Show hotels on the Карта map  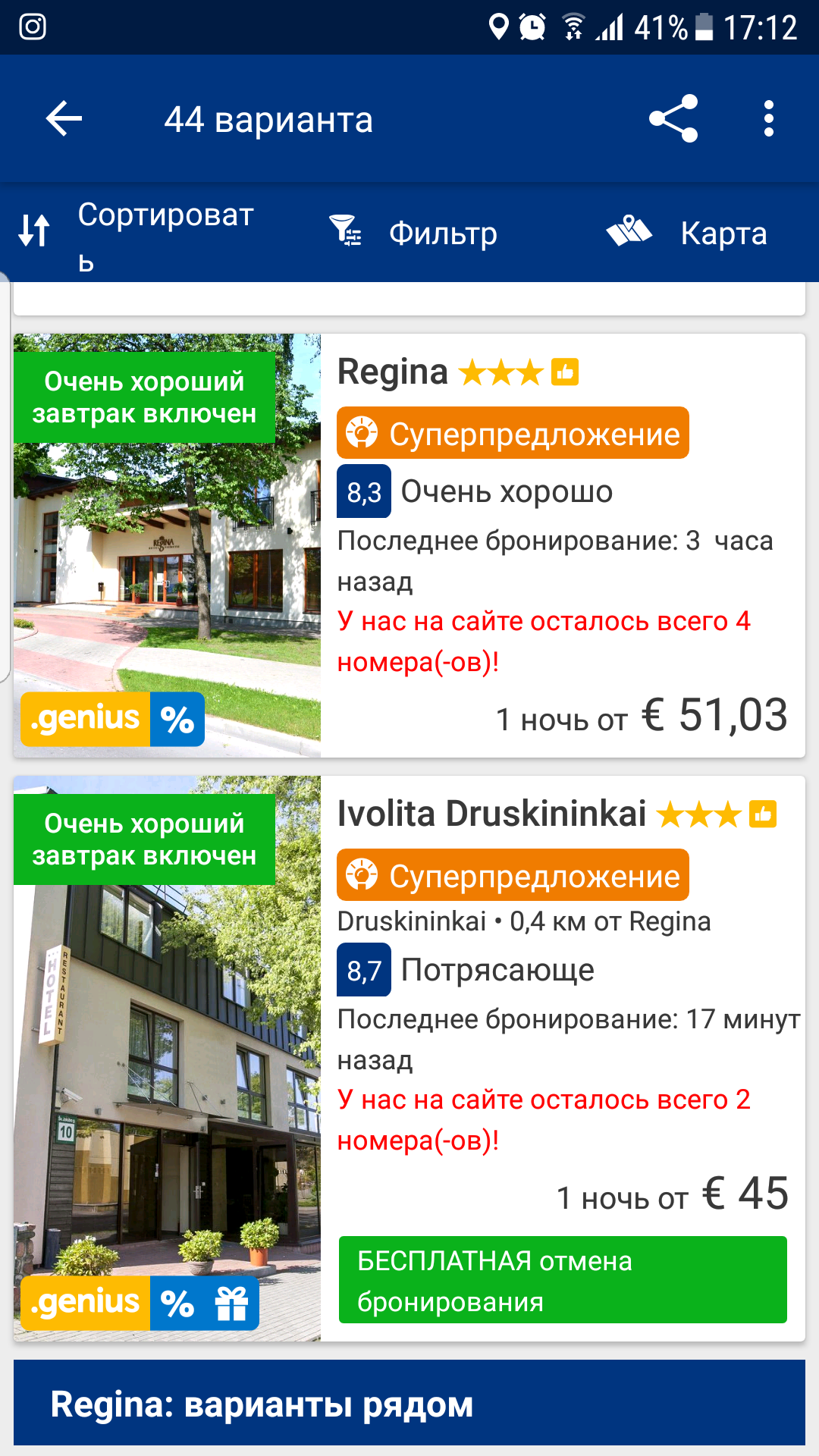pos(687,232)
